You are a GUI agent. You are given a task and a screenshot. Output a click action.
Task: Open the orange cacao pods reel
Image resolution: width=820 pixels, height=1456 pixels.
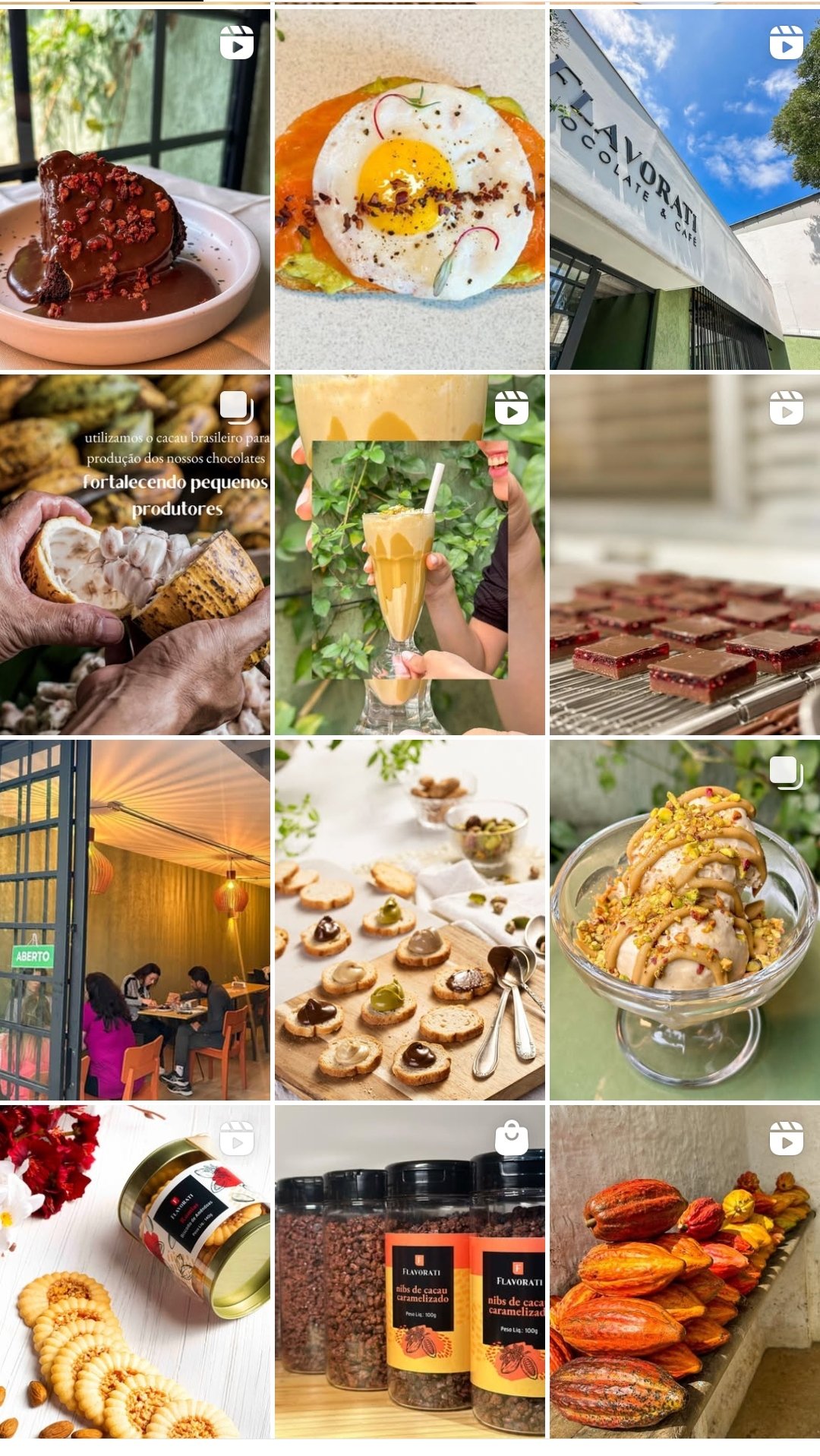tap(684, 1272)
